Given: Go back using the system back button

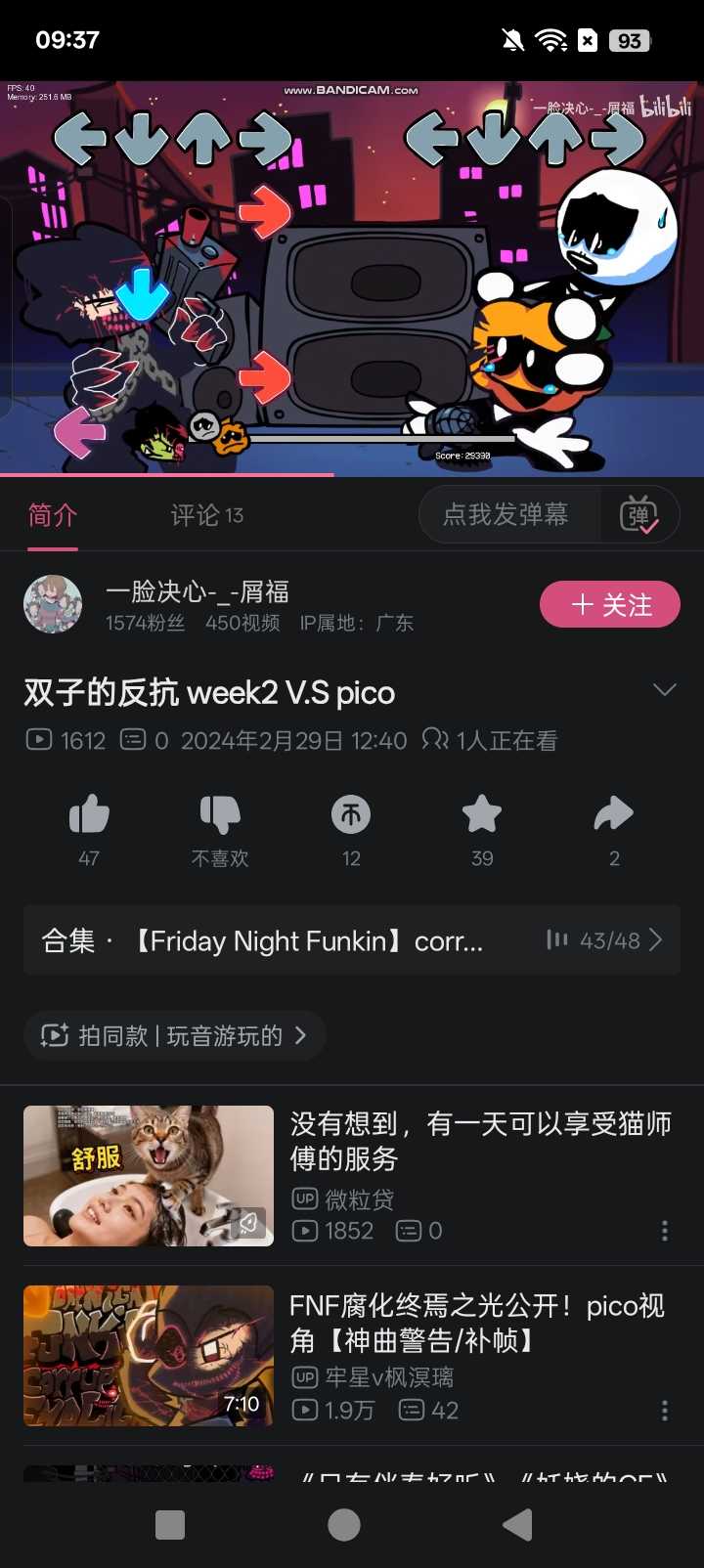Looking at the screenshot, I should (x=516, y=1524).
